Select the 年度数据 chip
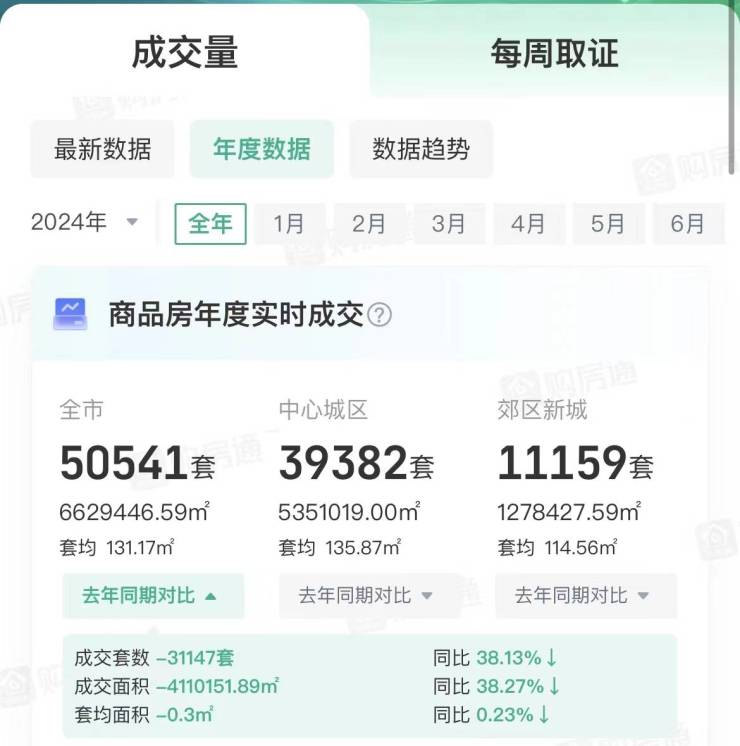The image size is (740, 746). click(x=261, y=149)
